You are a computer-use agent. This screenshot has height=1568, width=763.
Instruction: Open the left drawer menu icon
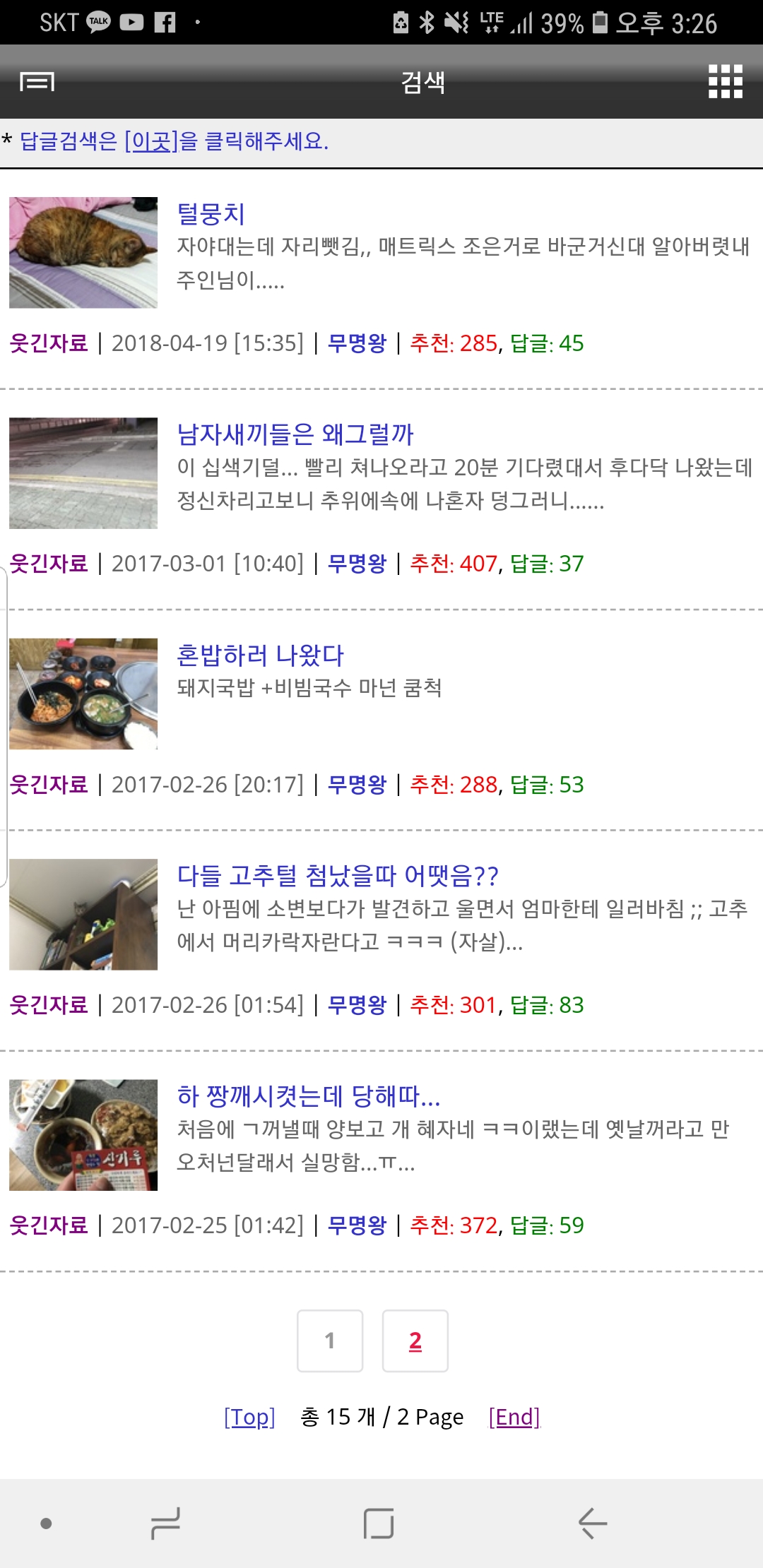pyautogui.click(x=37, y=82)
